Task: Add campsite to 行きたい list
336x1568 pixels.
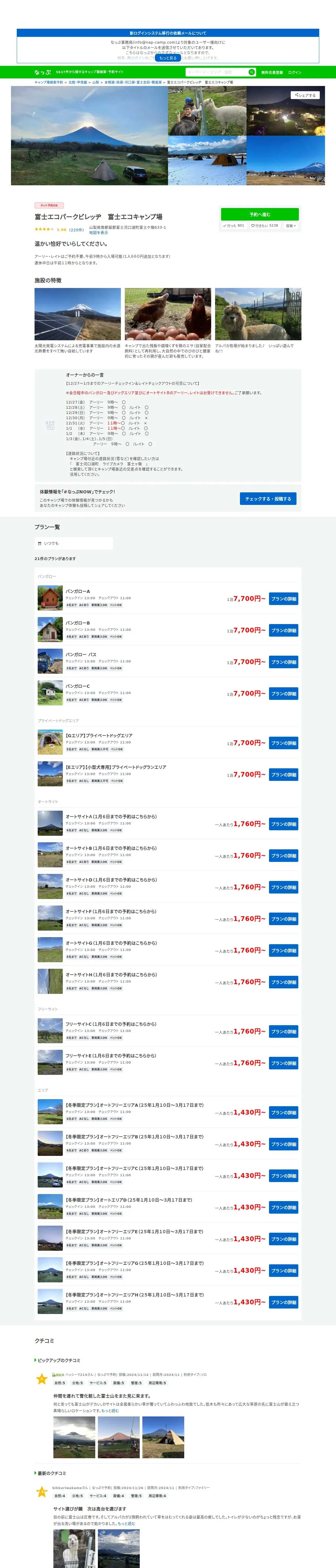Action: [x=265, y=225]
